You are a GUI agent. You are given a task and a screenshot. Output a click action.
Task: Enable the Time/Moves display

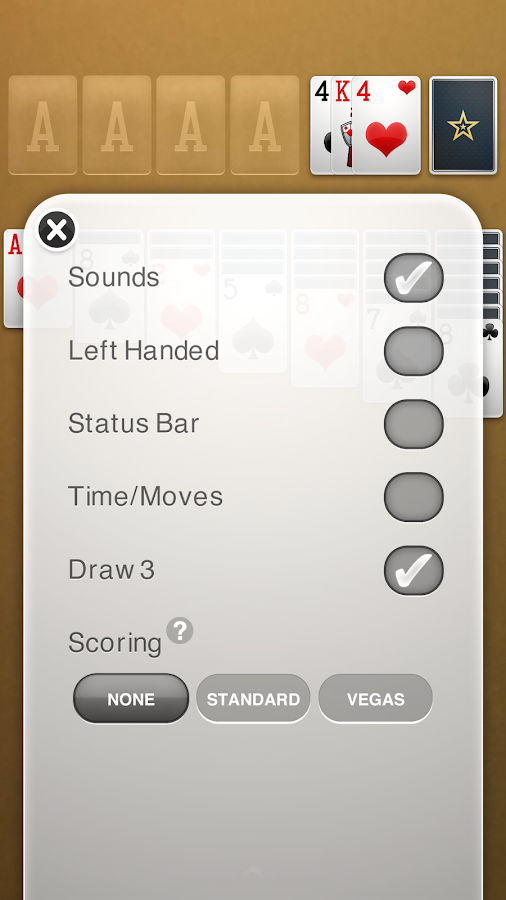pos(414,496)
